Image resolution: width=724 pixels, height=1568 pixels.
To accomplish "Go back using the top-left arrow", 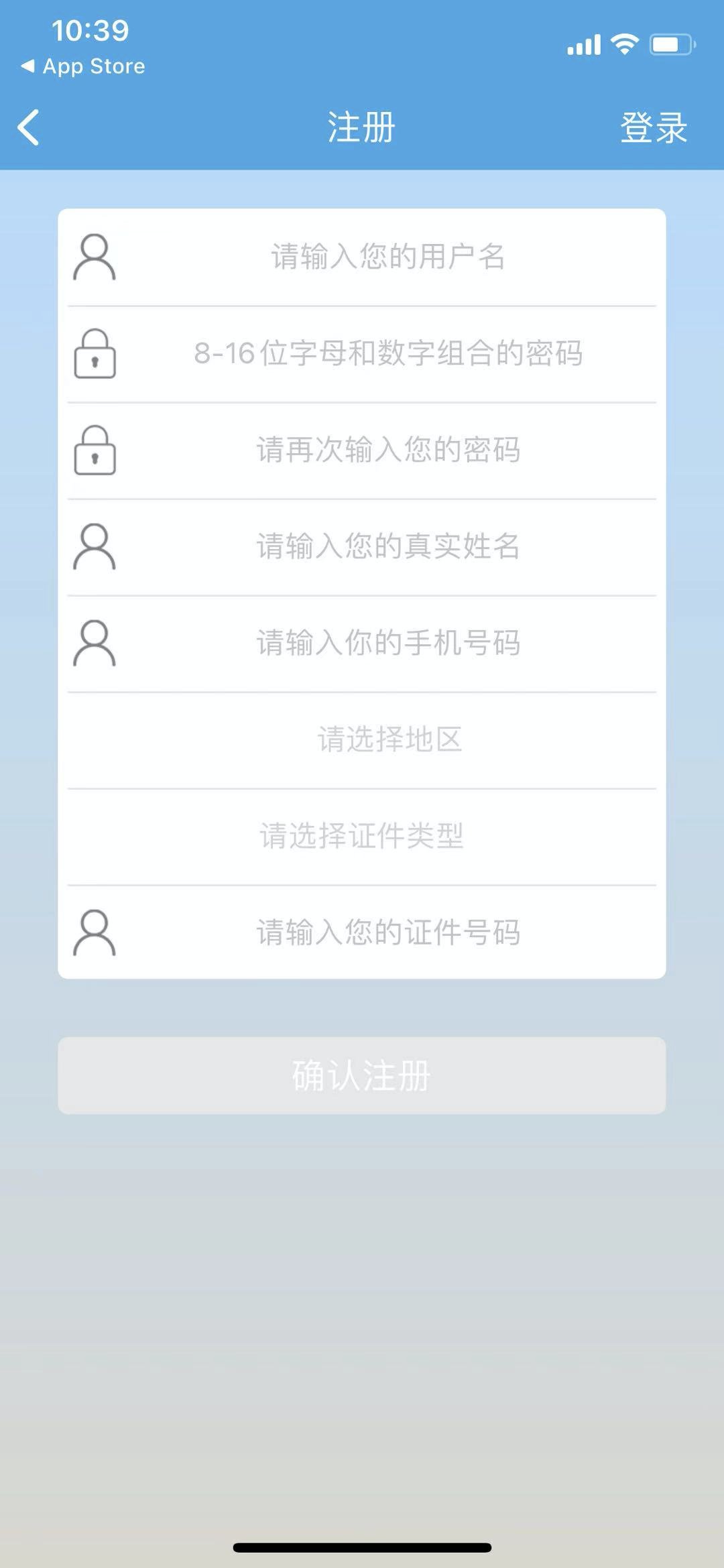I will [x=29, y=127].
